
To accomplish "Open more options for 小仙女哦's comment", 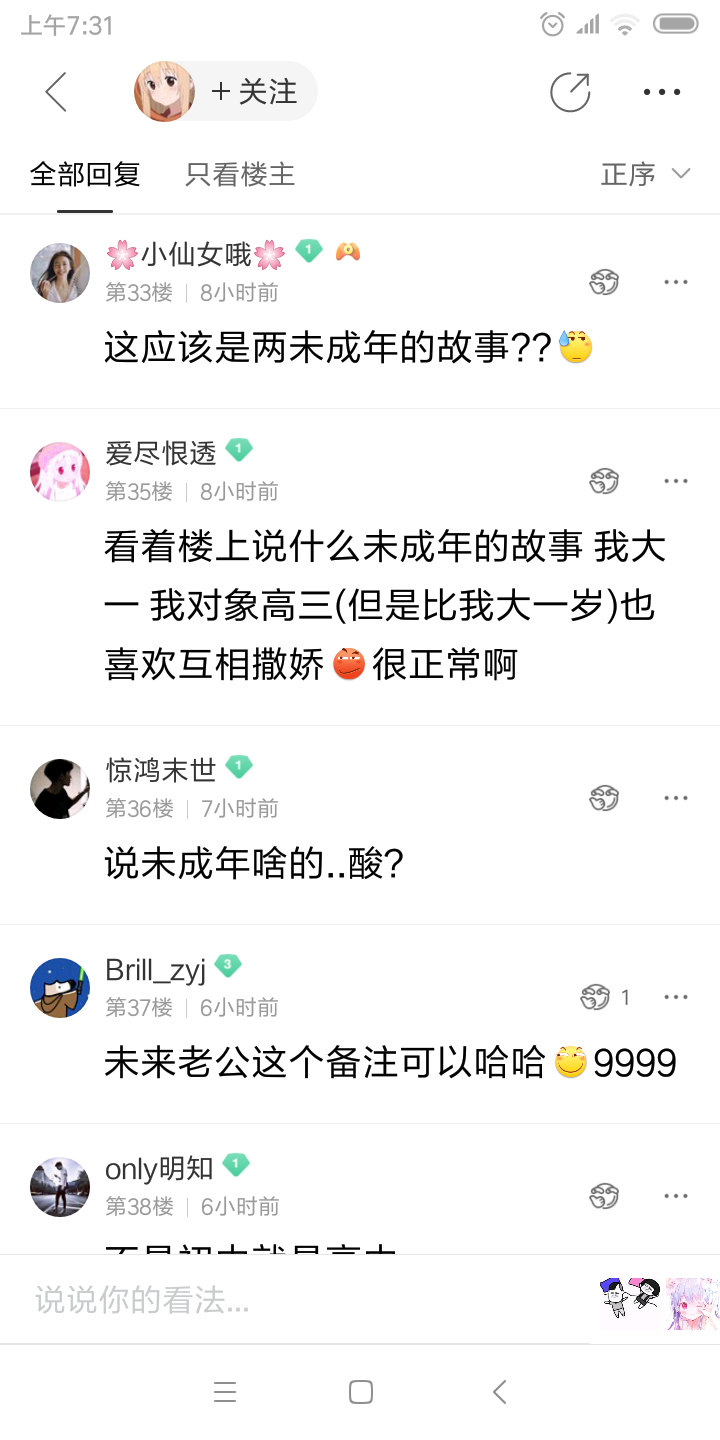I will point(676,283).
